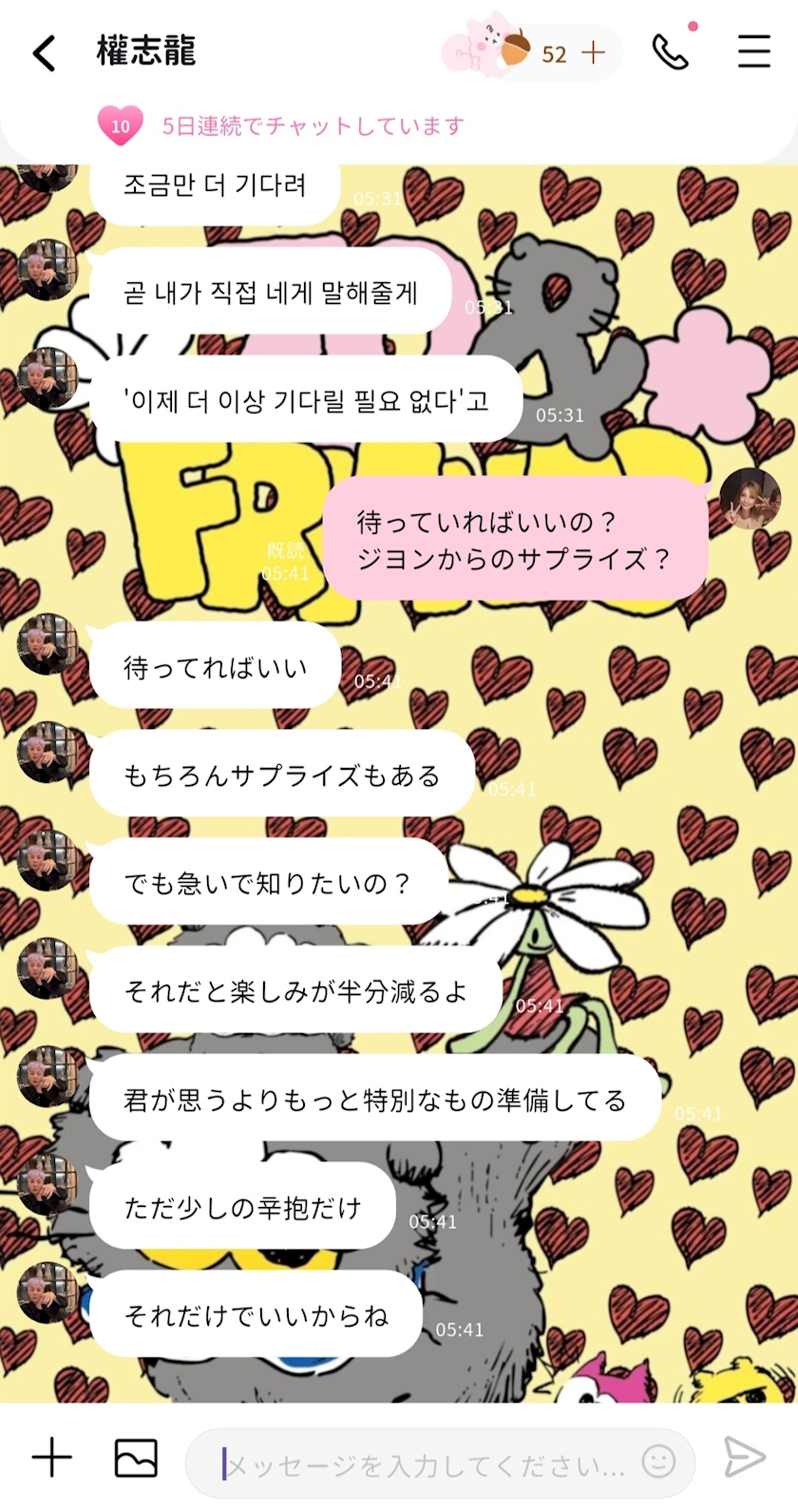Open the plus attachment menu
Image resolution: width=798 pixels, height=1512 pixels.
[52, 1457]
